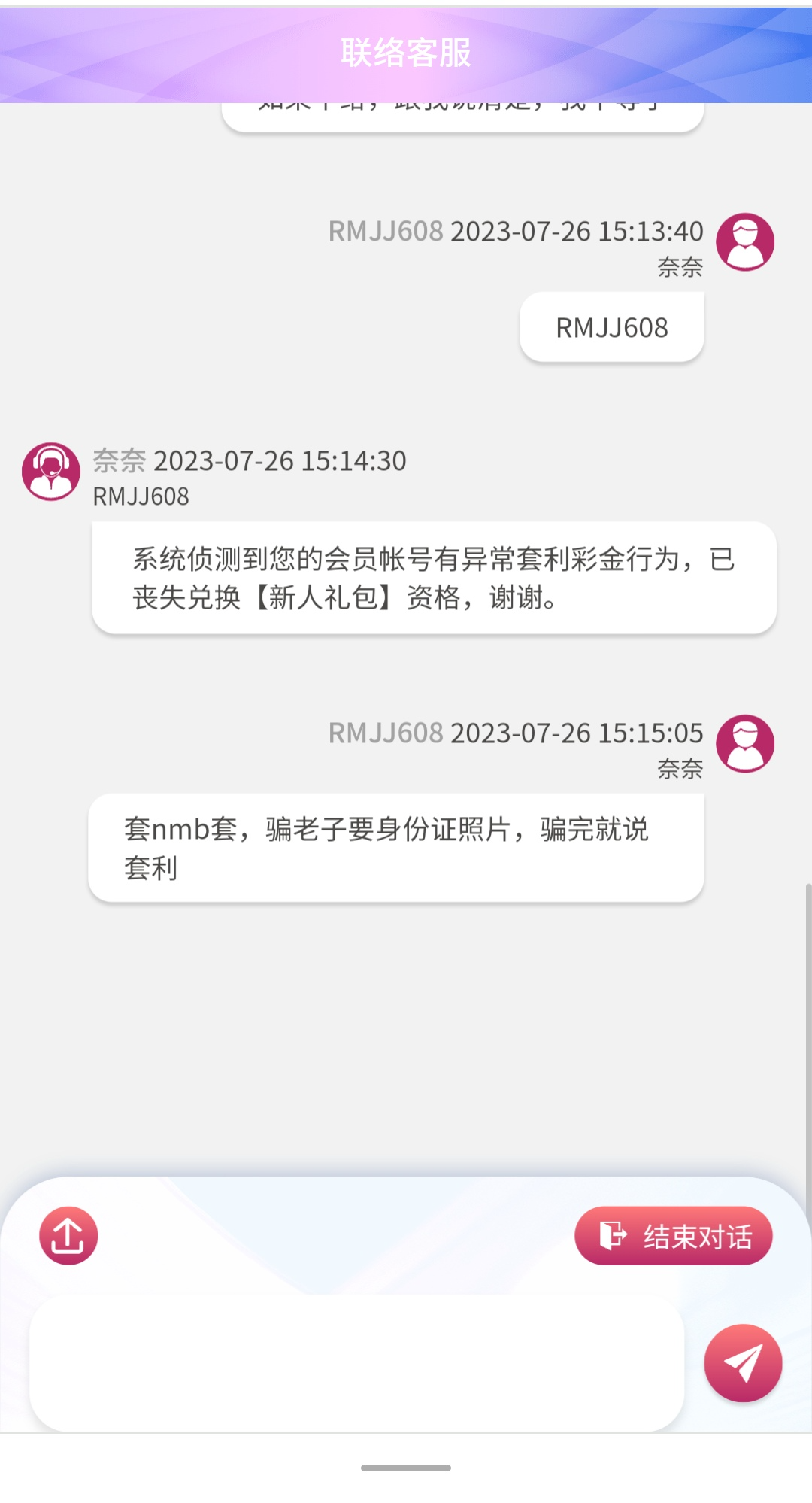812x1503 pixels.
Task: Focus the message input box
Action: click(x=356, y=1362)
